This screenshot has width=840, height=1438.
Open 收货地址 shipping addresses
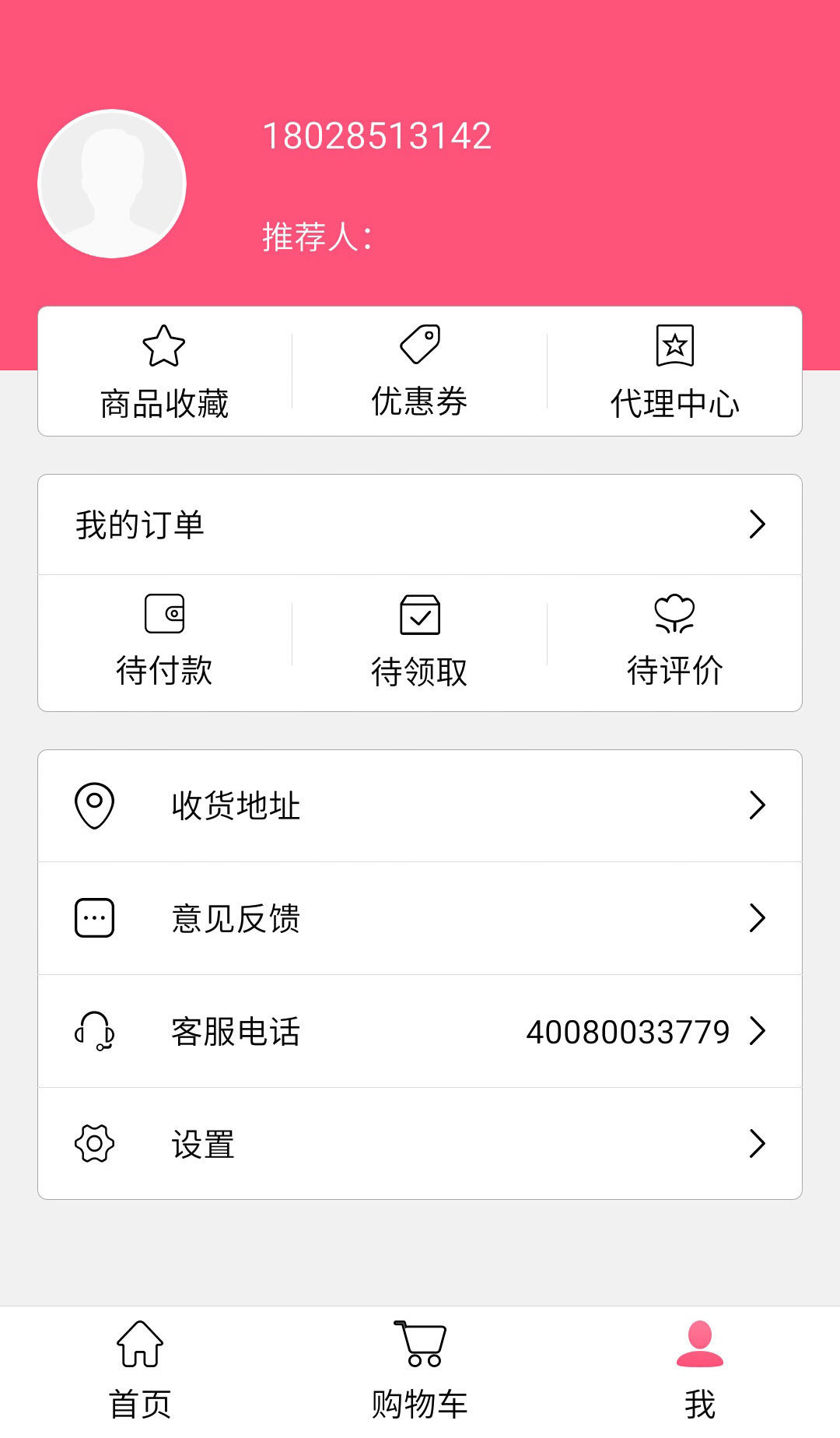[420, 805]
